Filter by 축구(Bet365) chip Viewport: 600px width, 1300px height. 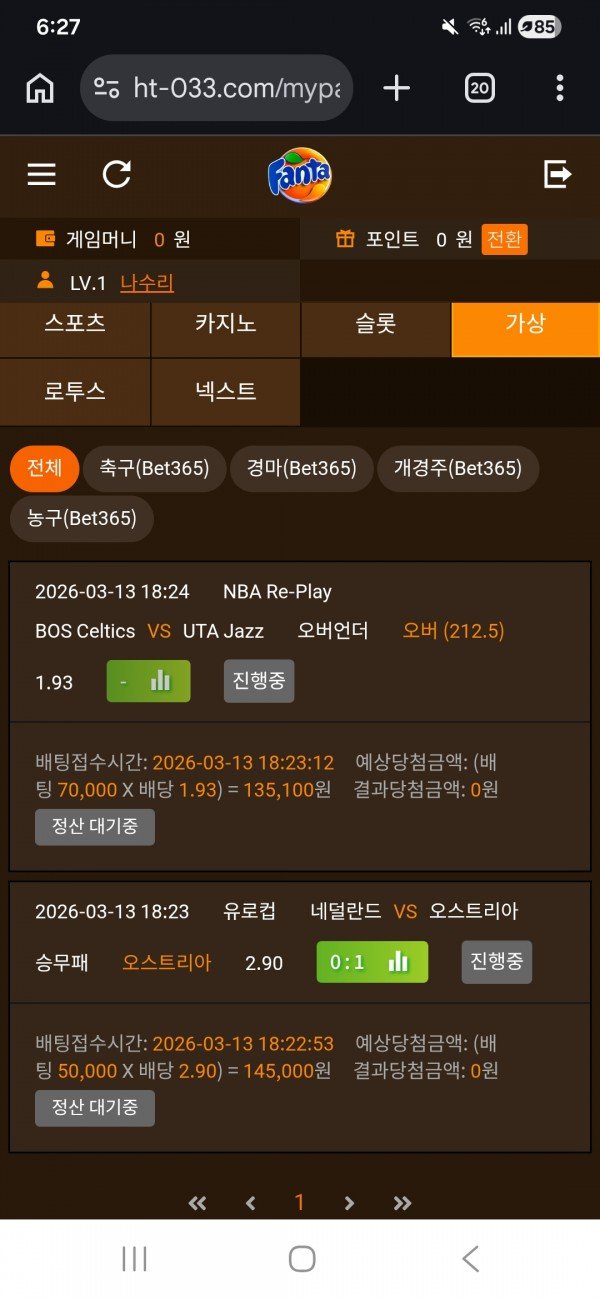point(155,468)
